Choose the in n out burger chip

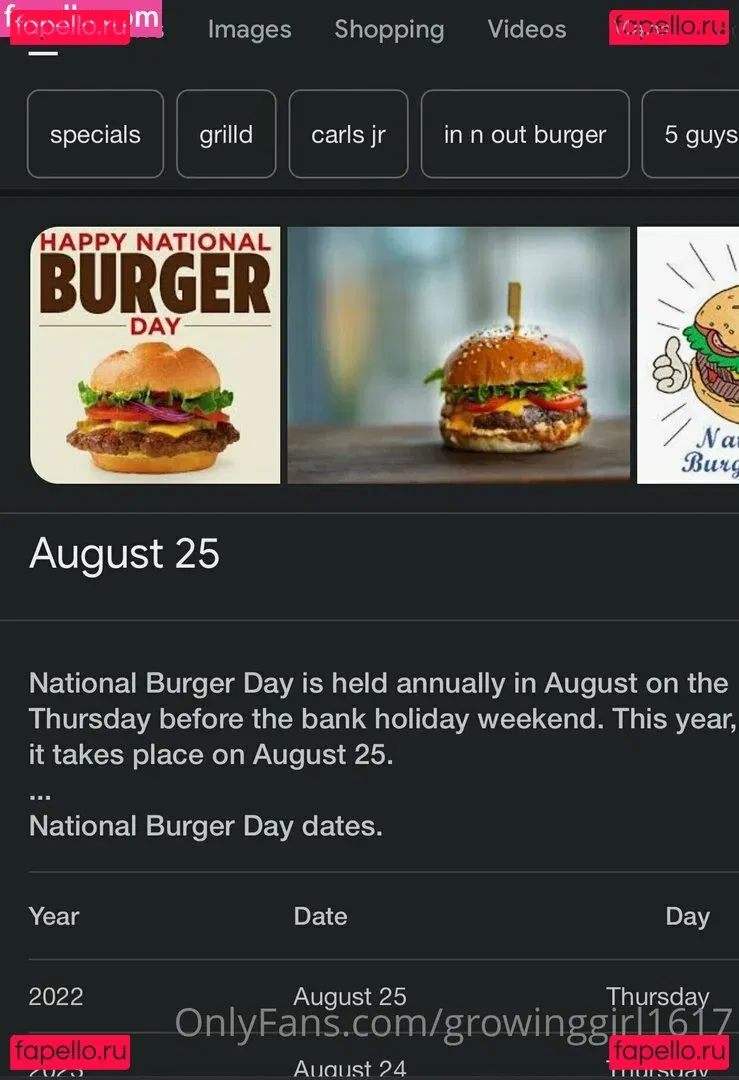point(525,134)
